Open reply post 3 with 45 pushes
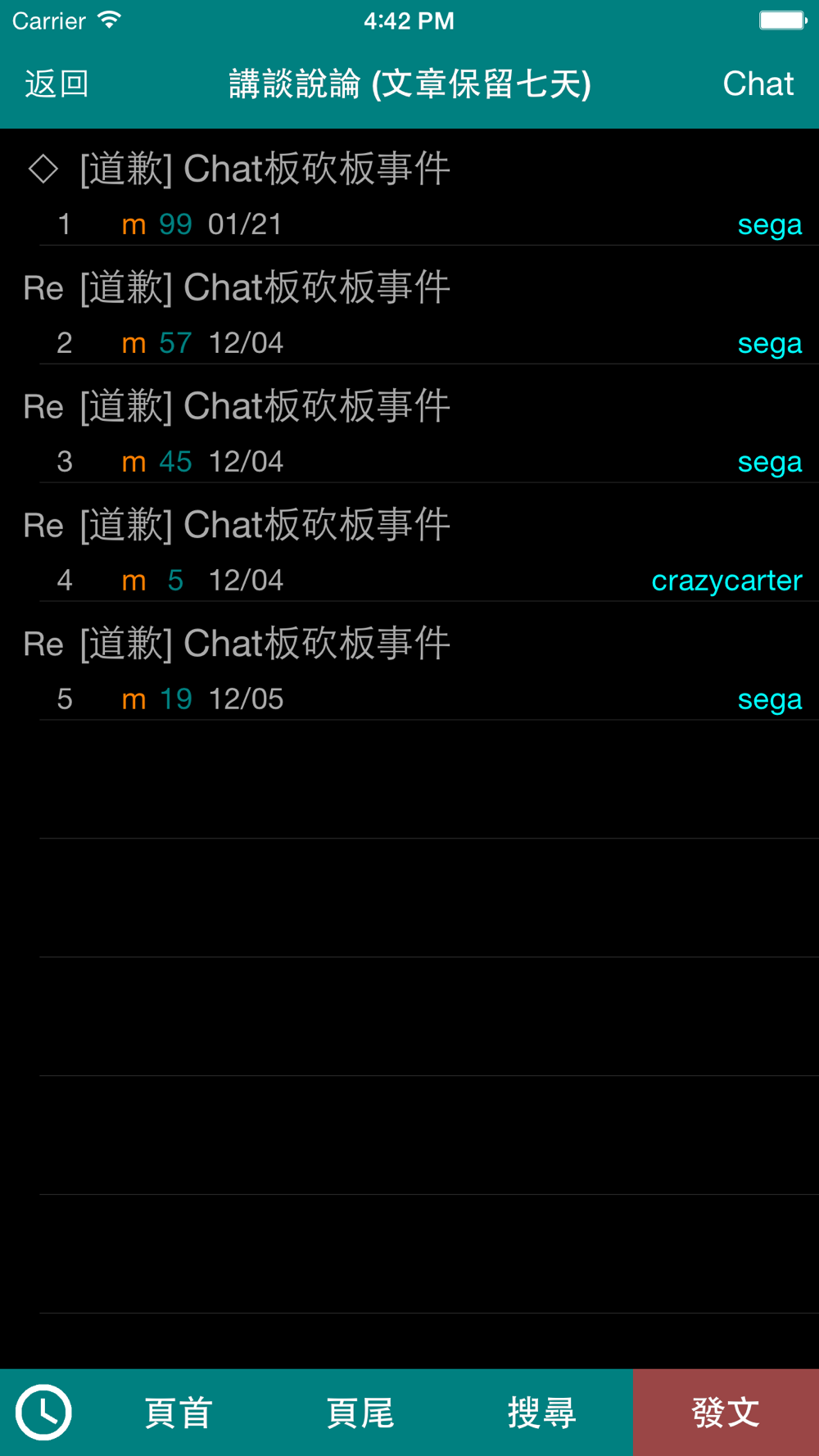 pyautogui.click(x=409, y=424)
